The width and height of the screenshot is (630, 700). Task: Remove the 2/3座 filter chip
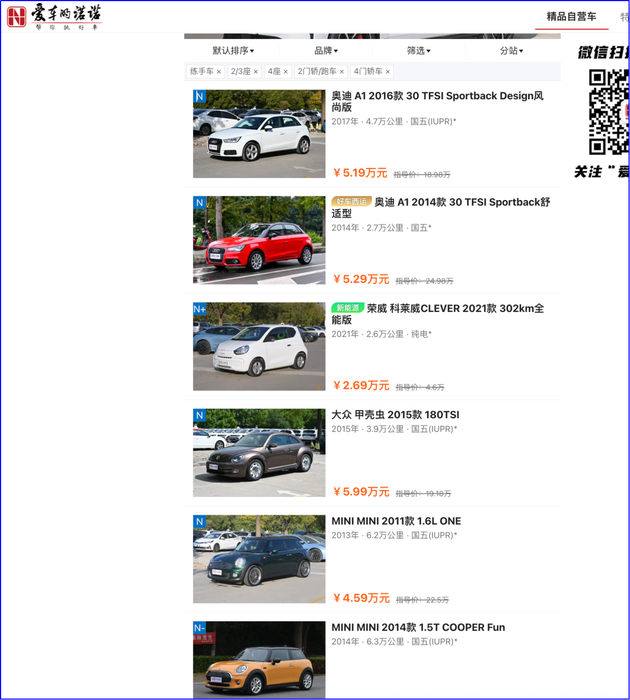256,72
